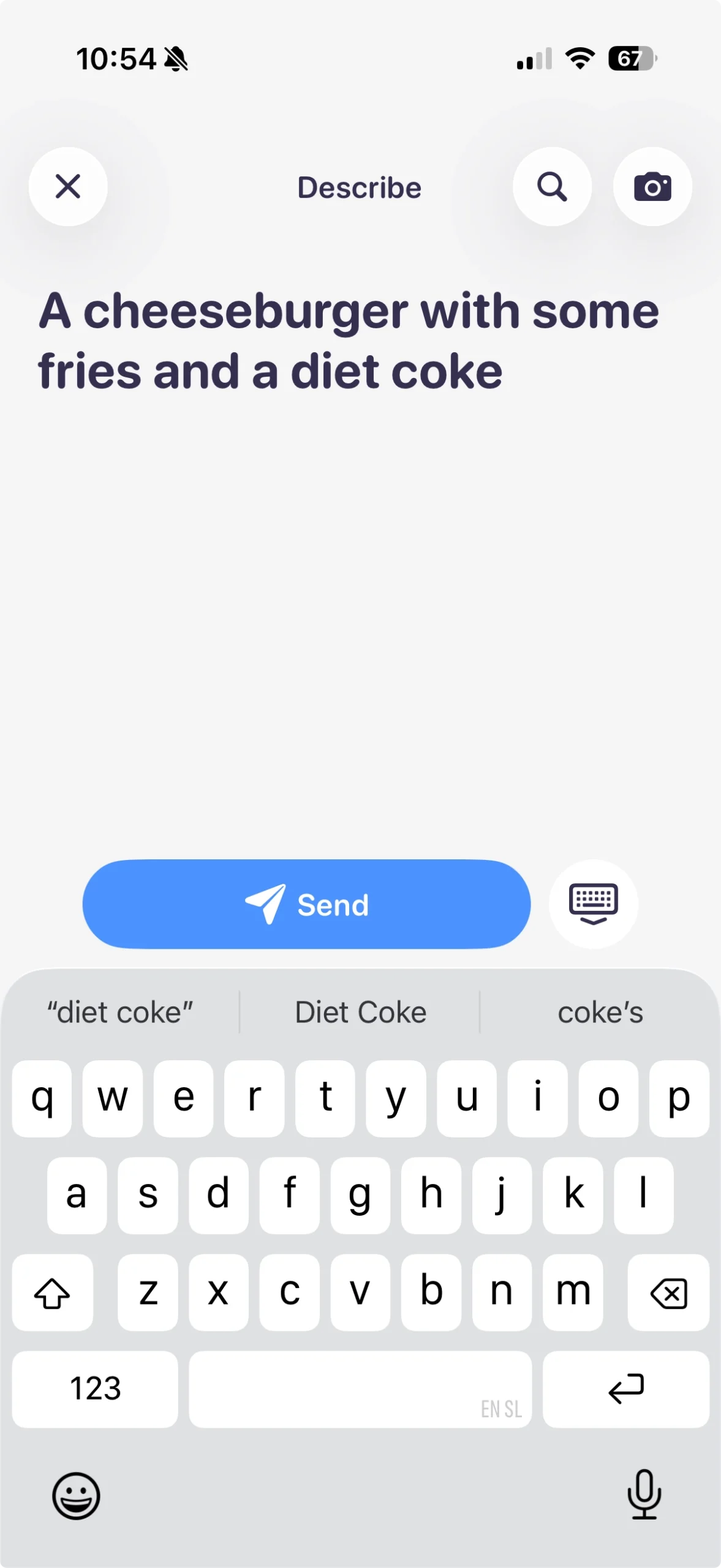Tap the letter q key

41,1098
